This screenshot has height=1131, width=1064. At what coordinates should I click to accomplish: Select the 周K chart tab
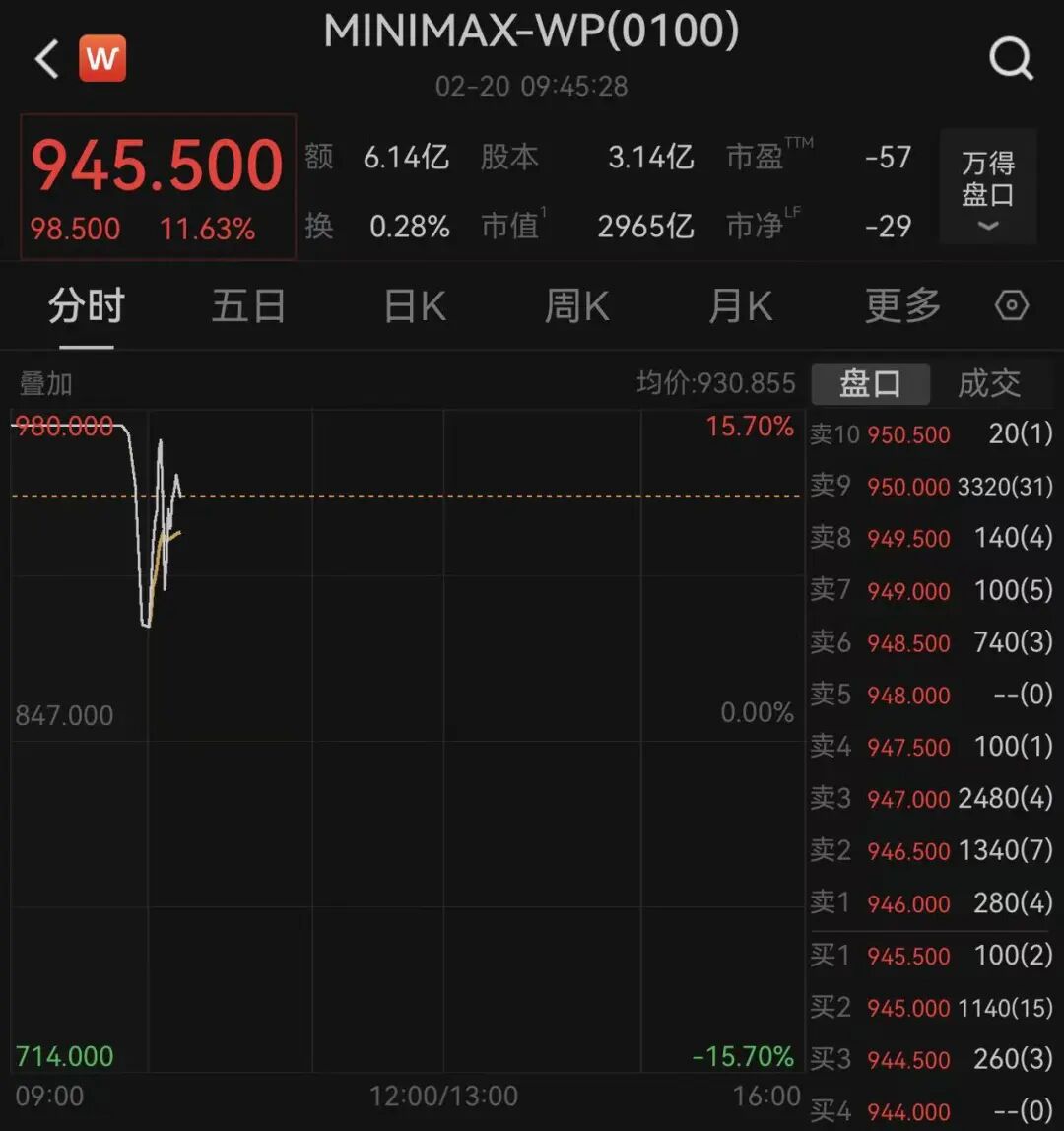[577, 307]
